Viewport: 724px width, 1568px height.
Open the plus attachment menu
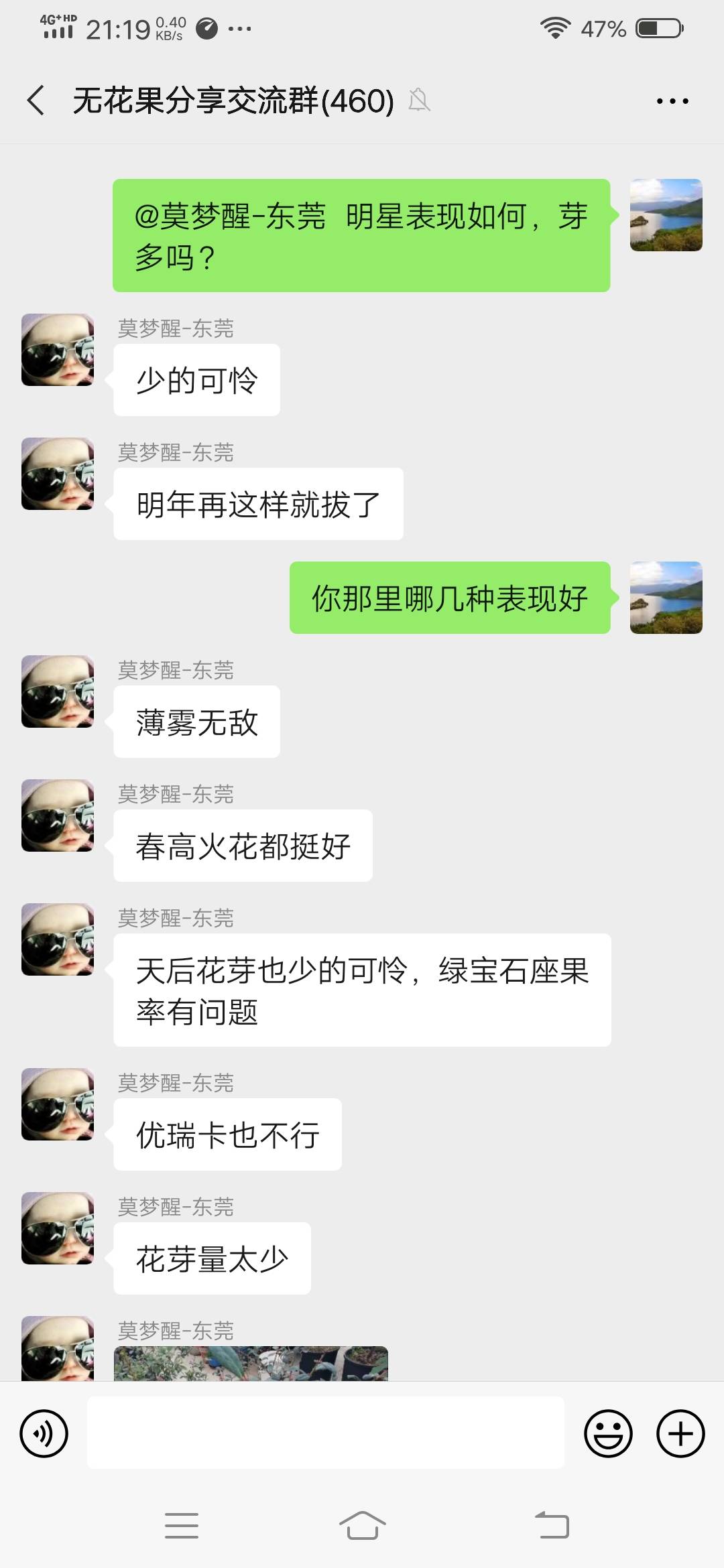tap(680, 1433)
